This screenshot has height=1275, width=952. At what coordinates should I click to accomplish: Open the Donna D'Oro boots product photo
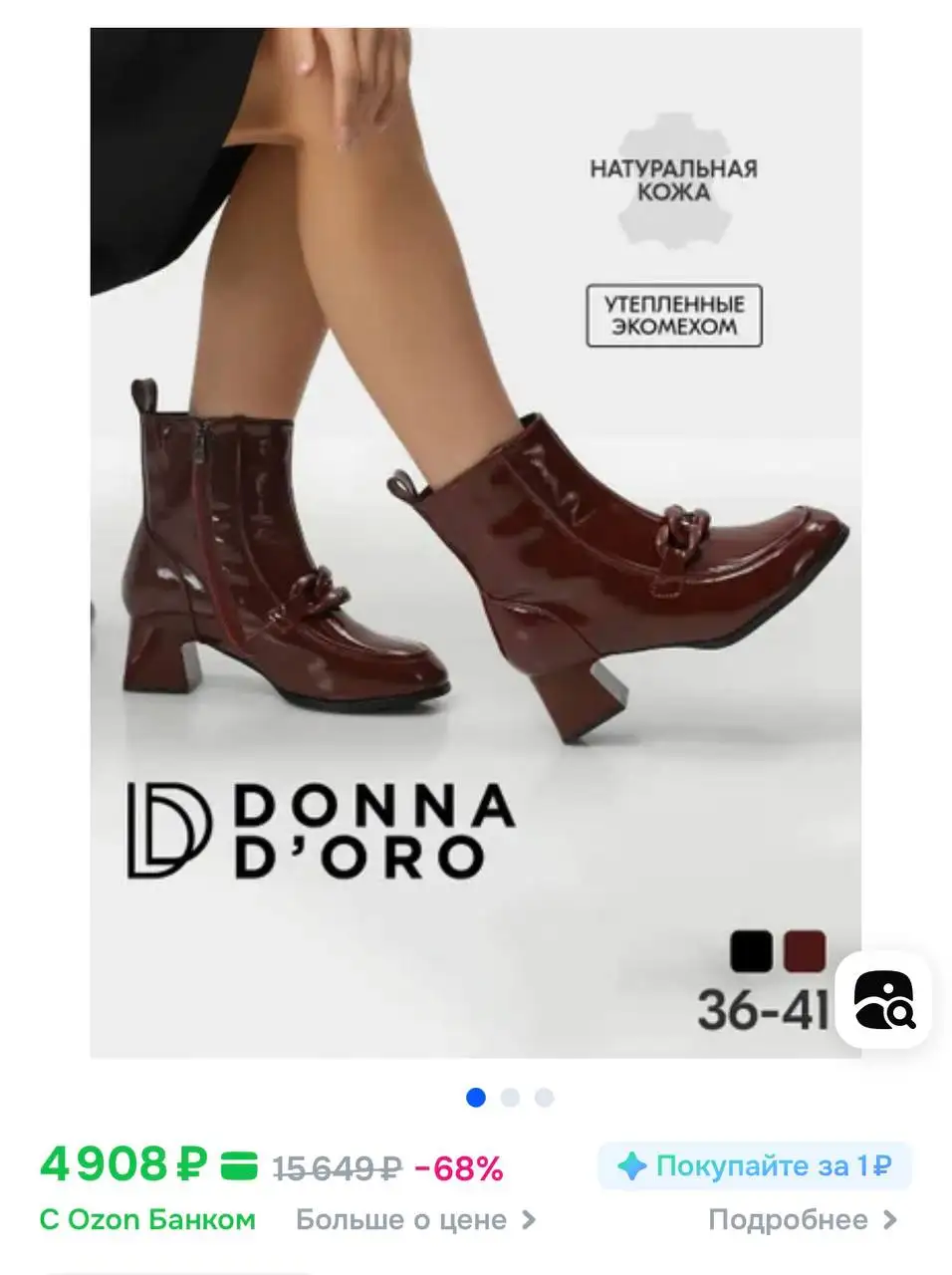pyautogui.click(x=475, y=542)
